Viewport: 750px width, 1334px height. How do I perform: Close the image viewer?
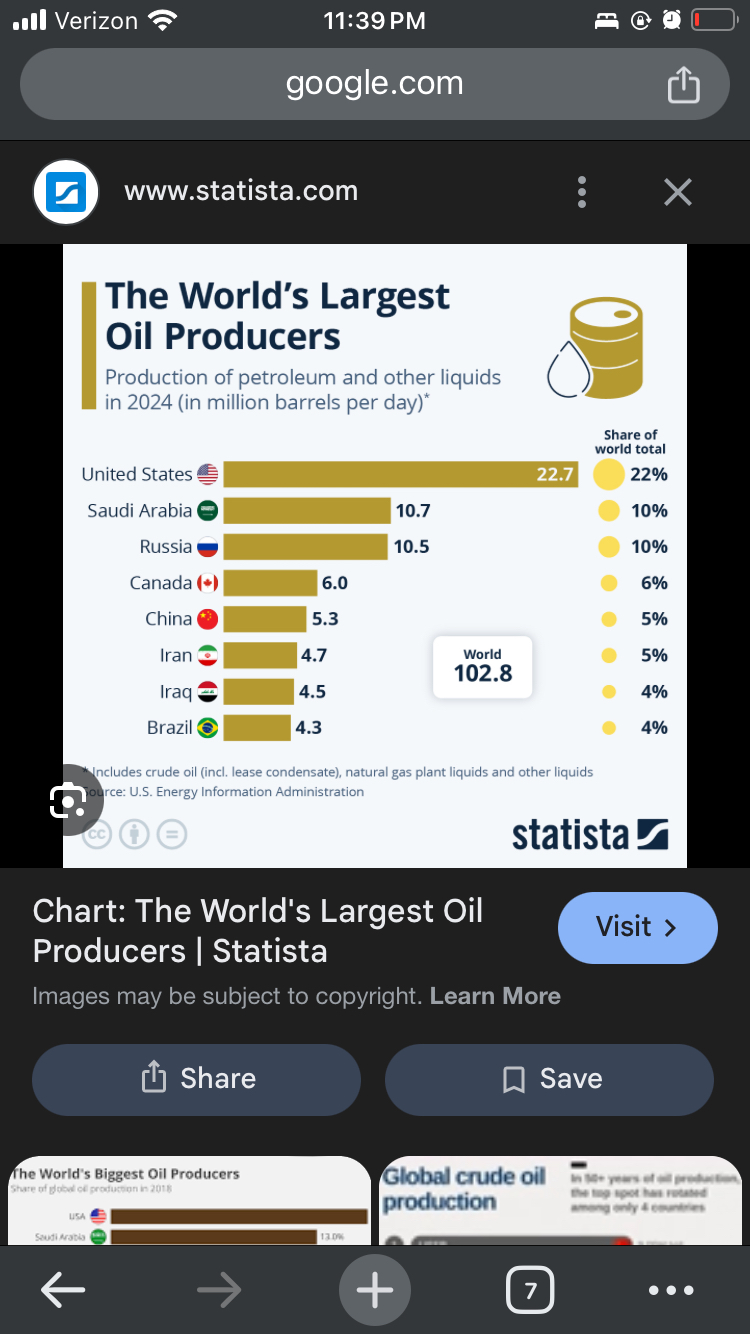click(x=677, y=192)
